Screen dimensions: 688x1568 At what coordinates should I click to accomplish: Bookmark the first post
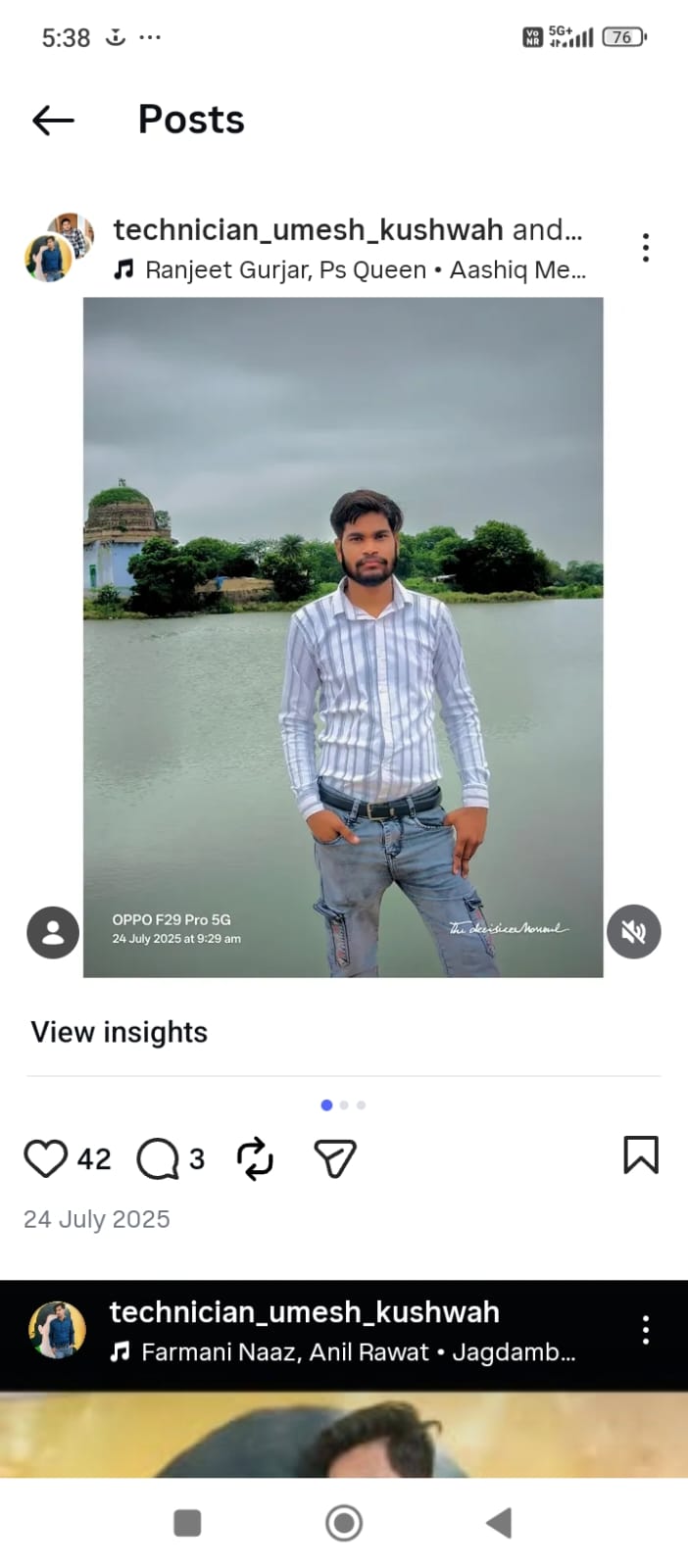(640, 1155)
